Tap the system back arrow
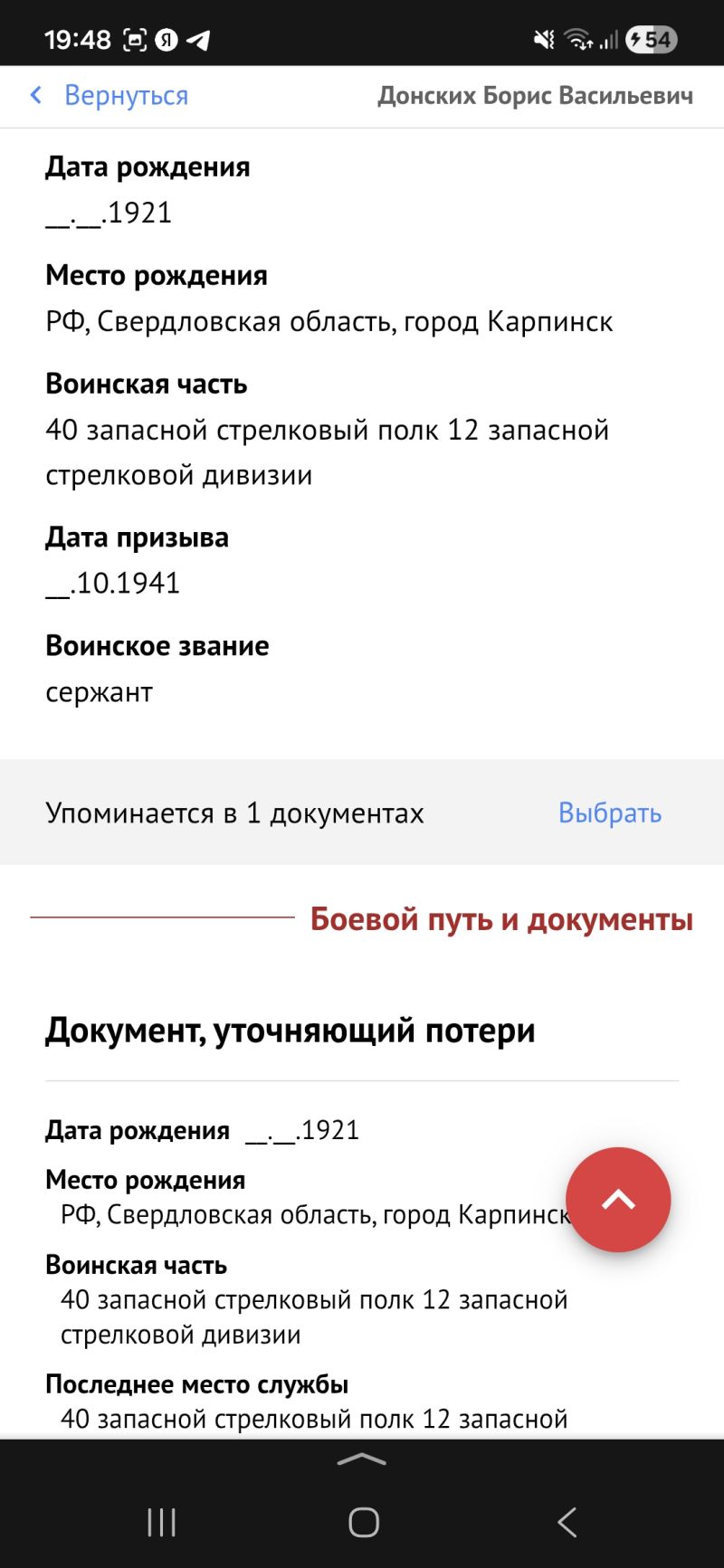The height and width of the screenshot is (1568, 724). click(x=567, y=1522)
